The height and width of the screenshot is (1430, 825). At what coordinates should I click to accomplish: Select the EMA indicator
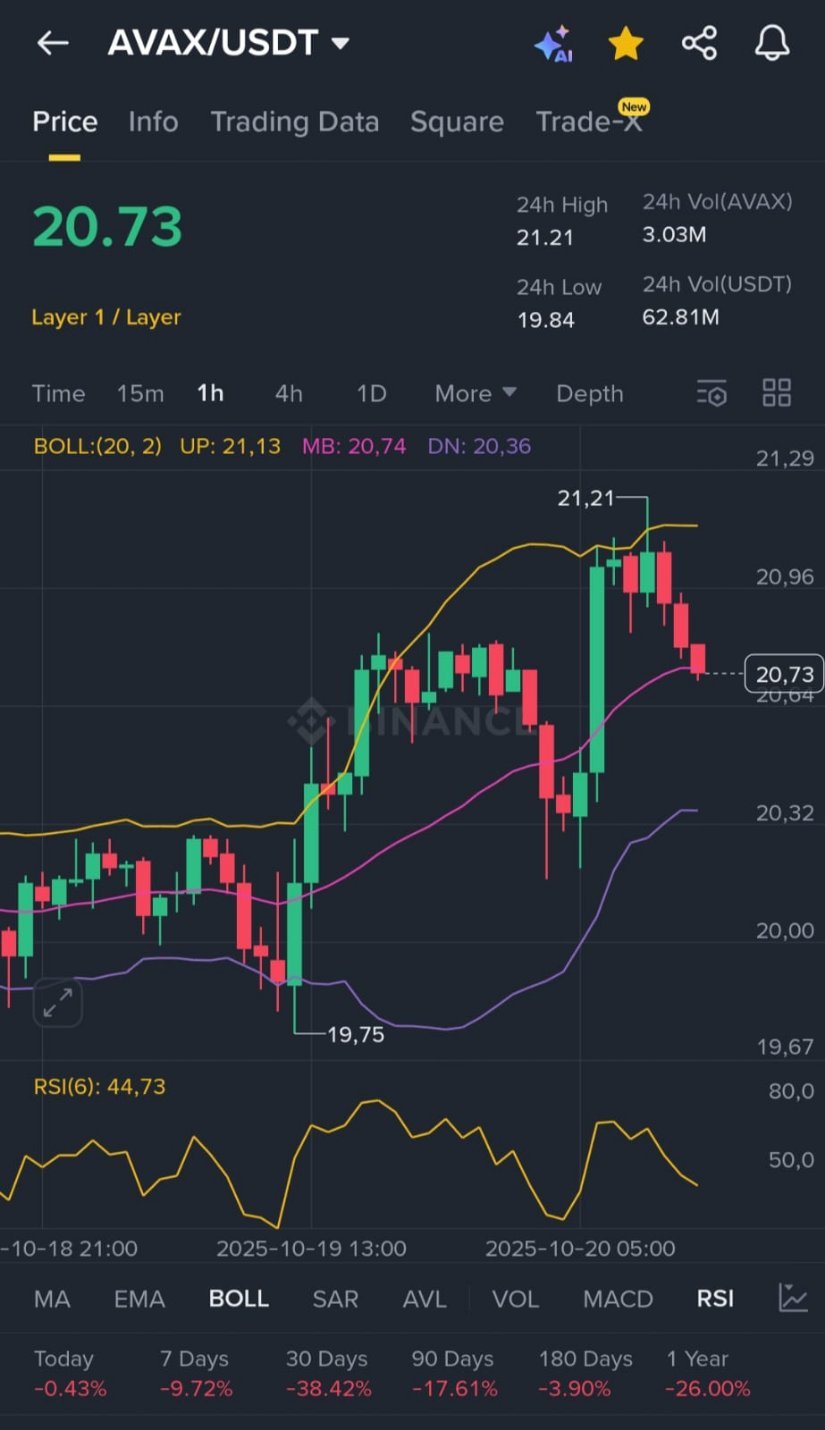pos(139,1299)
